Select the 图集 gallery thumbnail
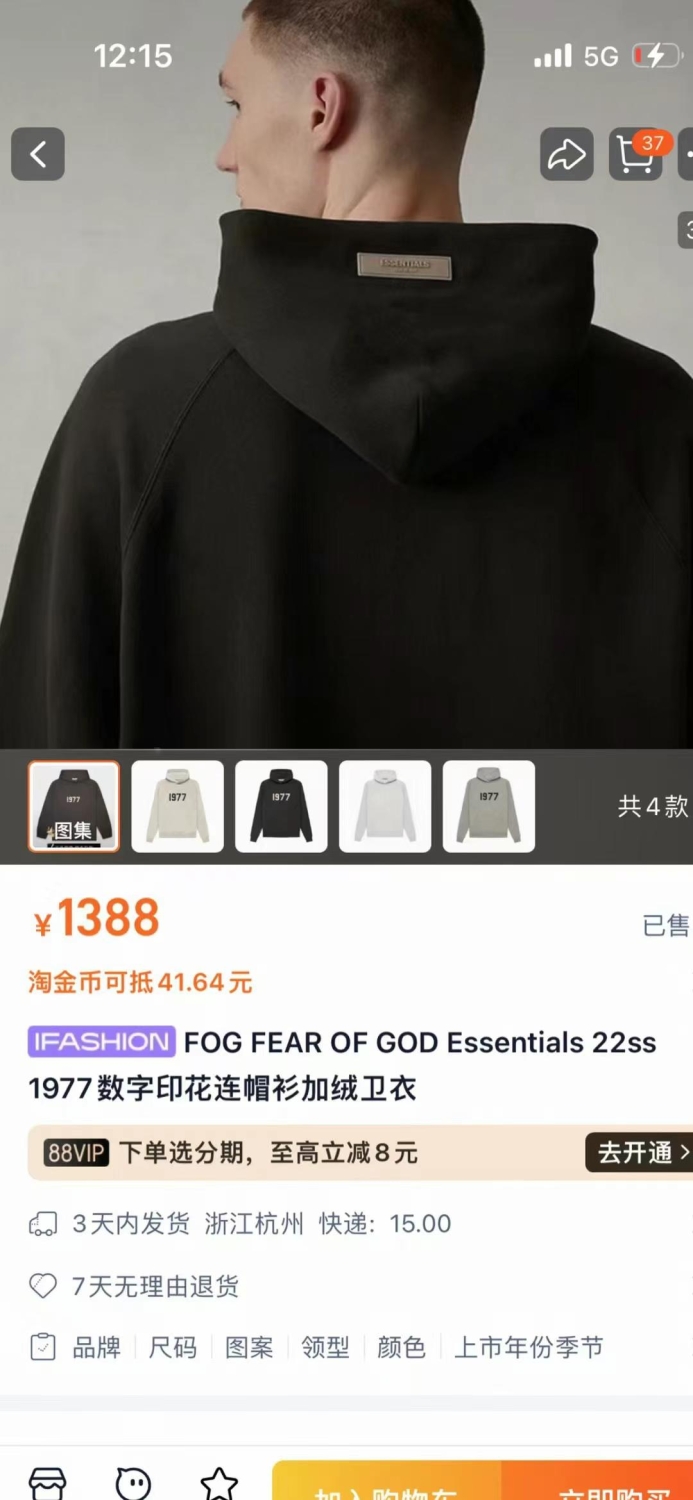The image size is (693, 1500). (x=74, y=807)
